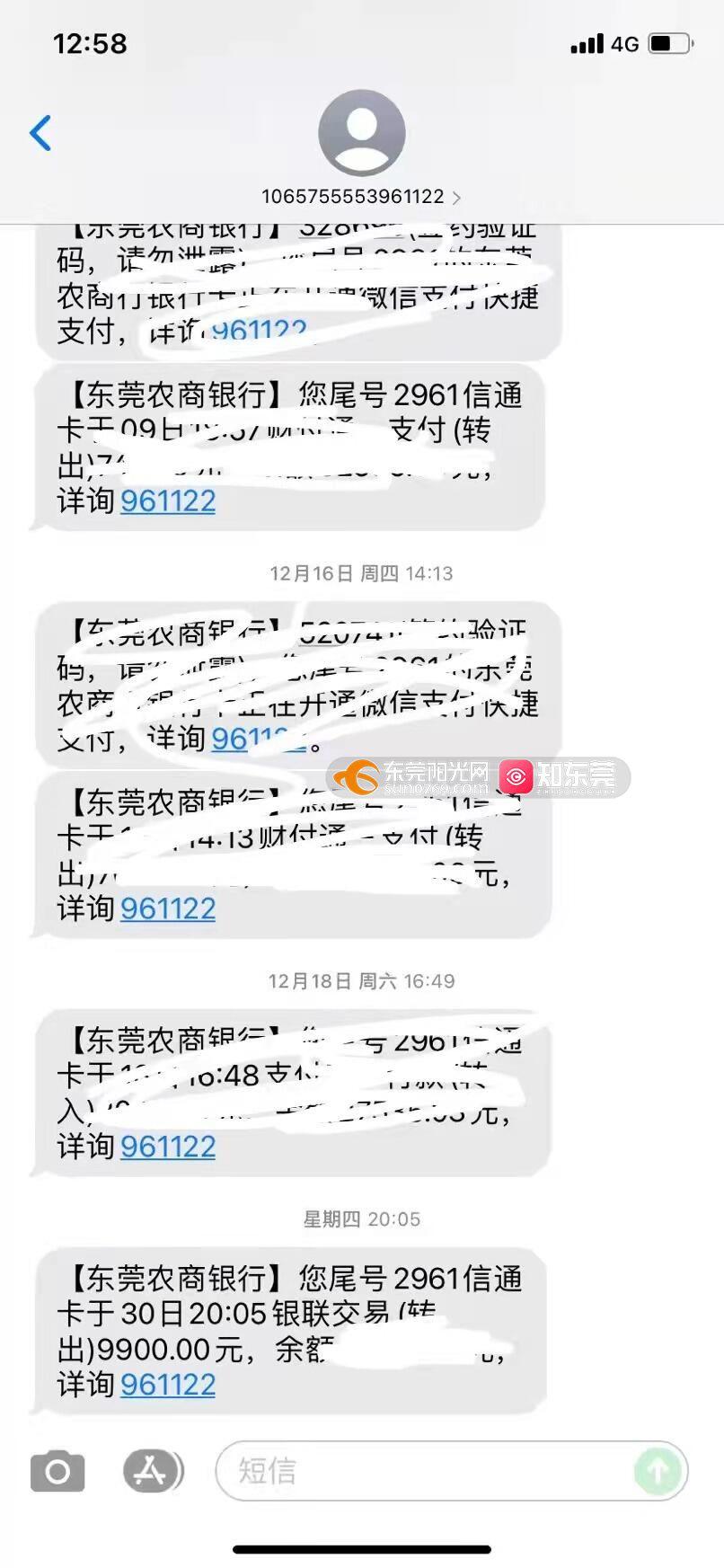Focus the 短信 message input field
This screenshot has width=724, height=1568.
click(422, 1472)
